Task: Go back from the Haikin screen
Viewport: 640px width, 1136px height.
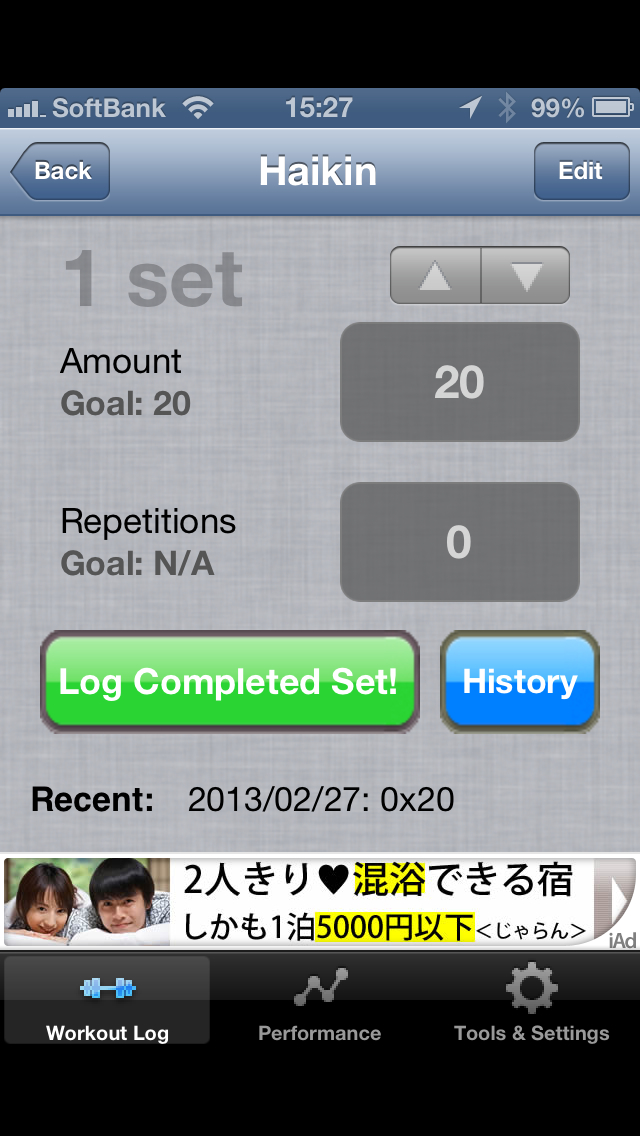Action: point(61,171)
